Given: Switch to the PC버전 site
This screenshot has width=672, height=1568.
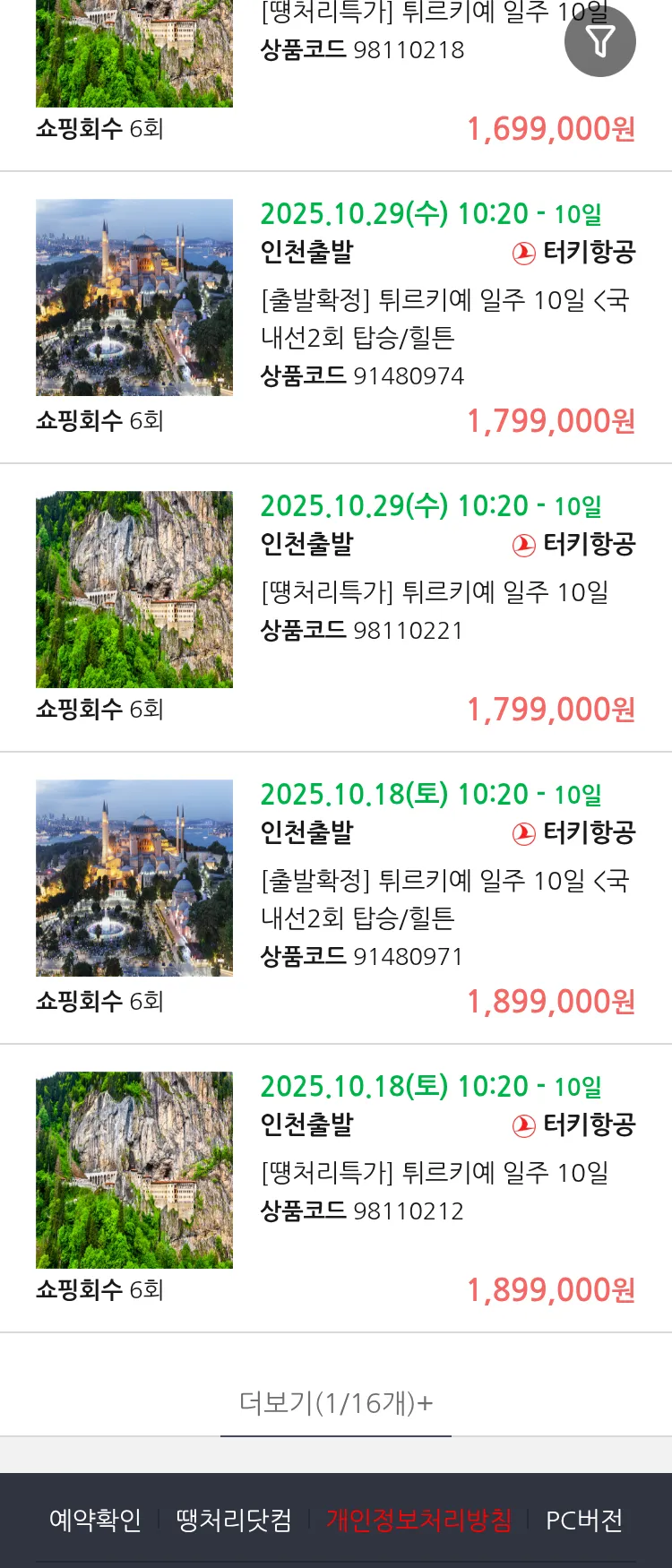Looking at the screenshot, I should click(583, 1520).
